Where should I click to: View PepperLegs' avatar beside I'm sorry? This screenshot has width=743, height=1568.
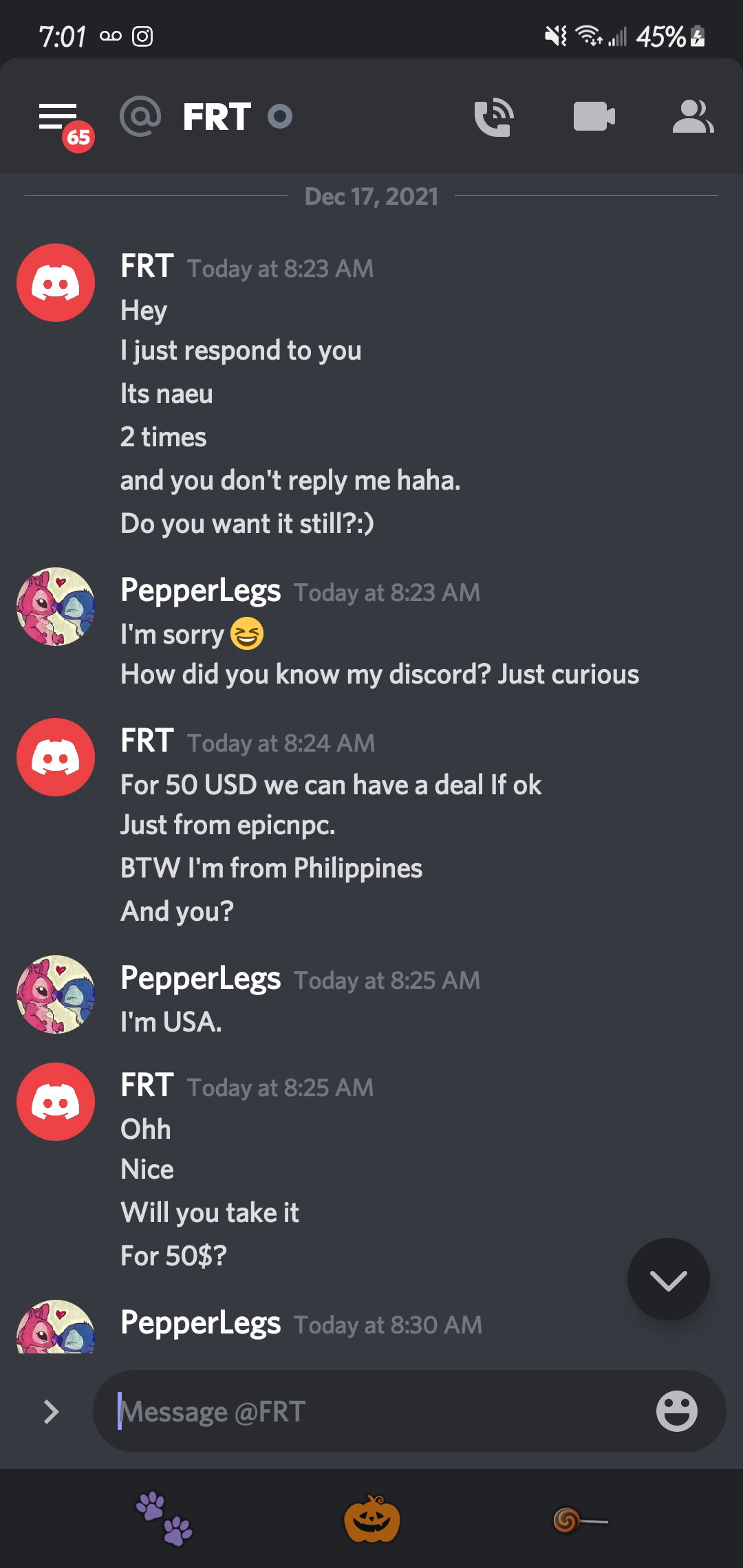(x=56, y=607)
